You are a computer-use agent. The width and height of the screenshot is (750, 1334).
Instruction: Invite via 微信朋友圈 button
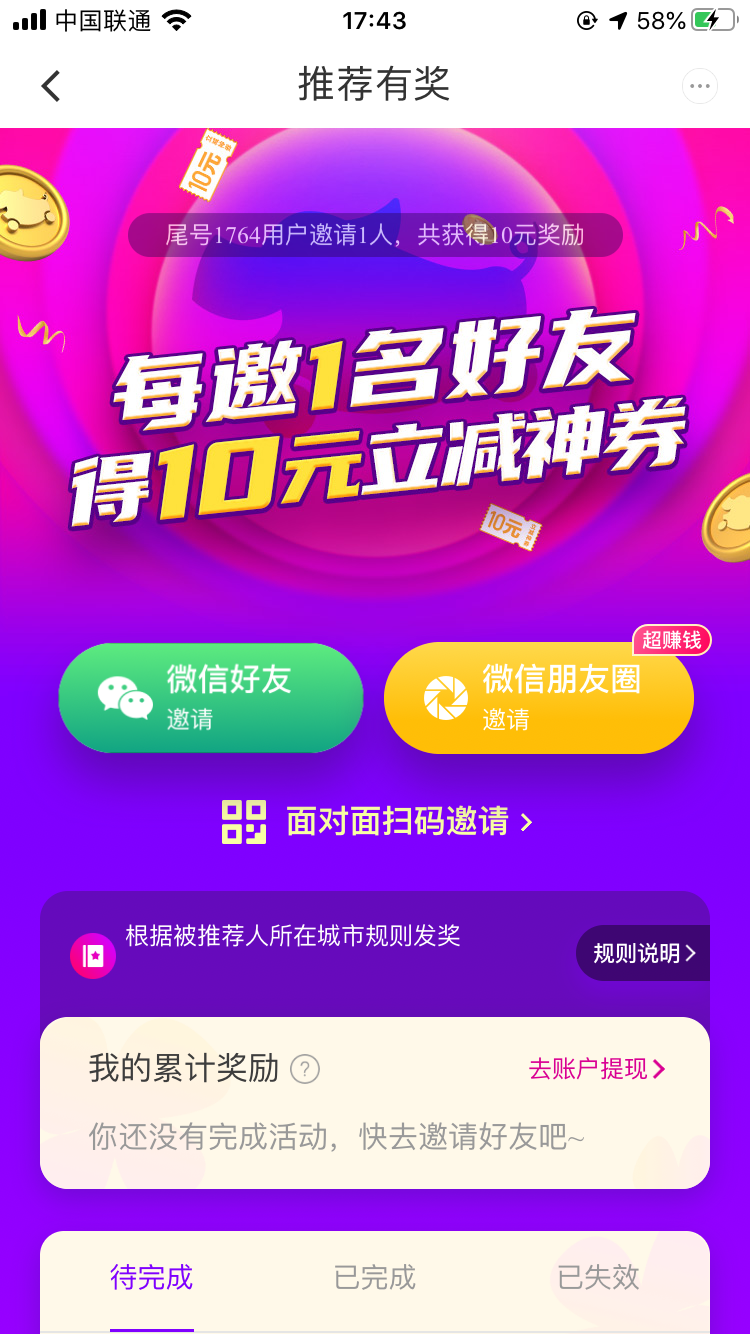click(538, 697)
